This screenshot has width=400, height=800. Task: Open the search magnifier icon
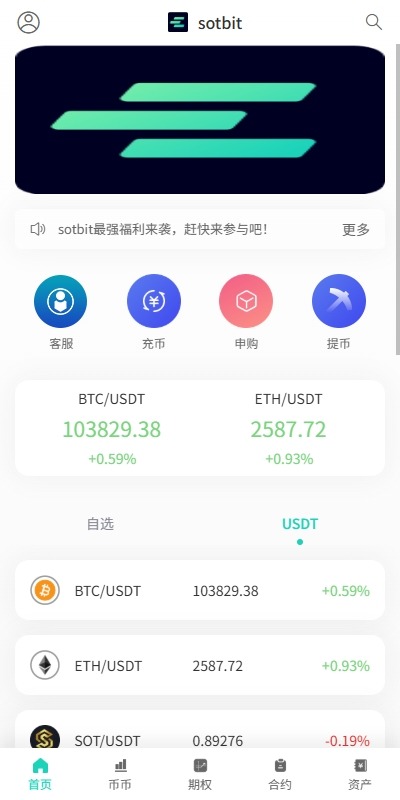coord(373,22)
